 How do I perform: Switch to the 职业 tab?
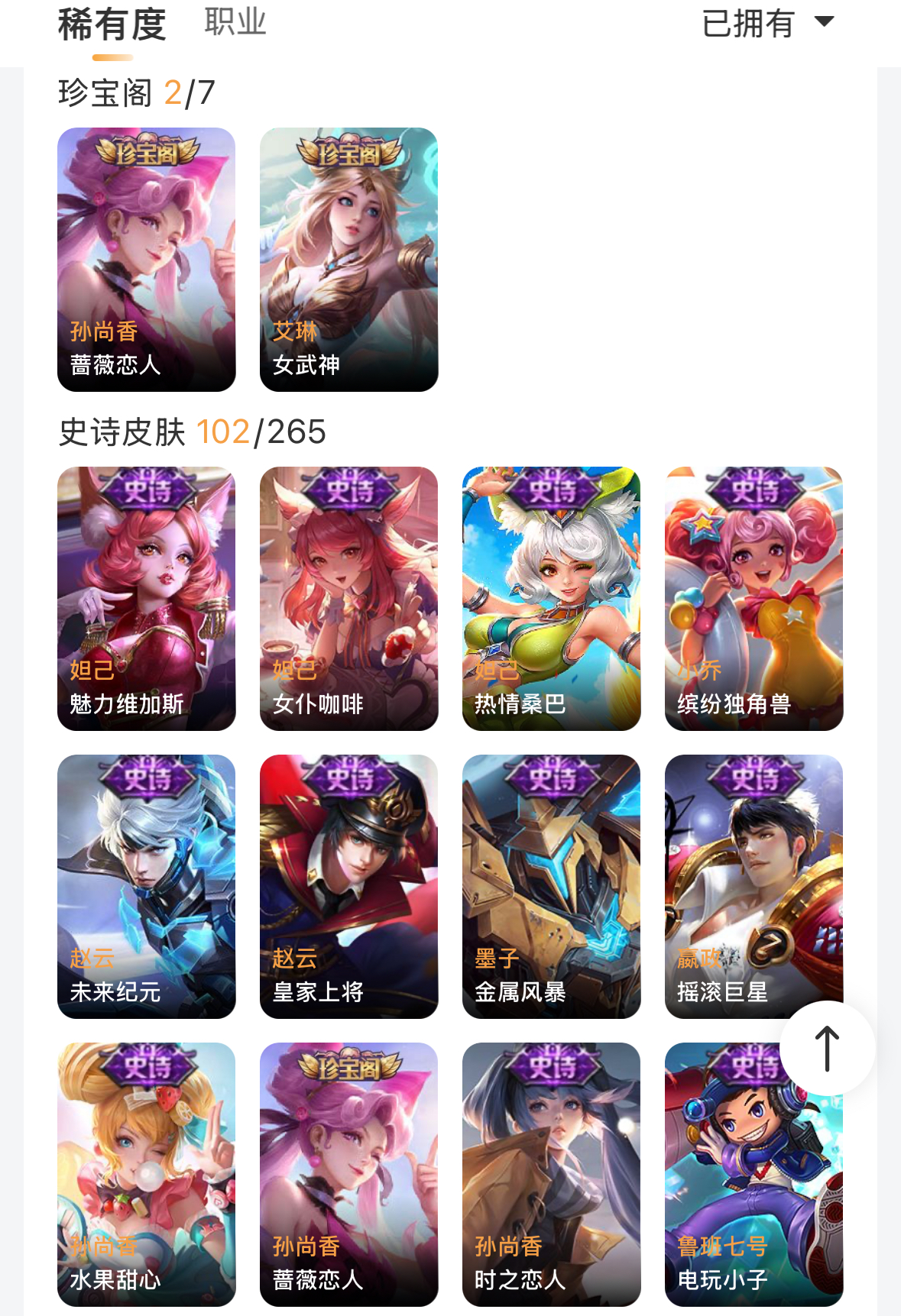pyautogui.click(x=235, y=23)
